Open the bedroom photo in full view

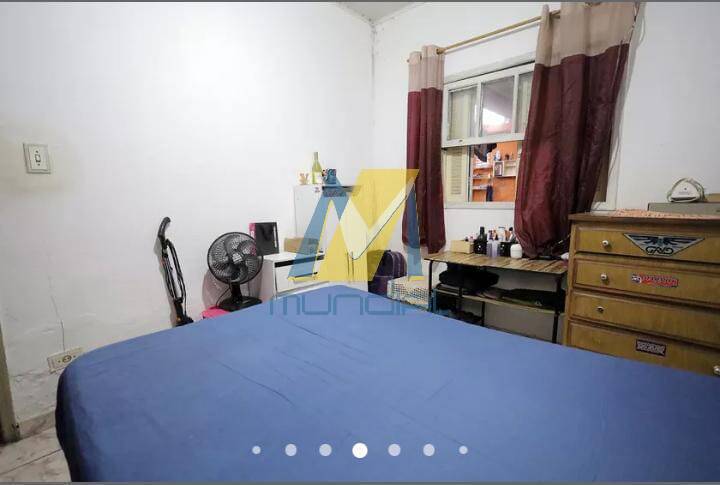(x=360, y=220)
